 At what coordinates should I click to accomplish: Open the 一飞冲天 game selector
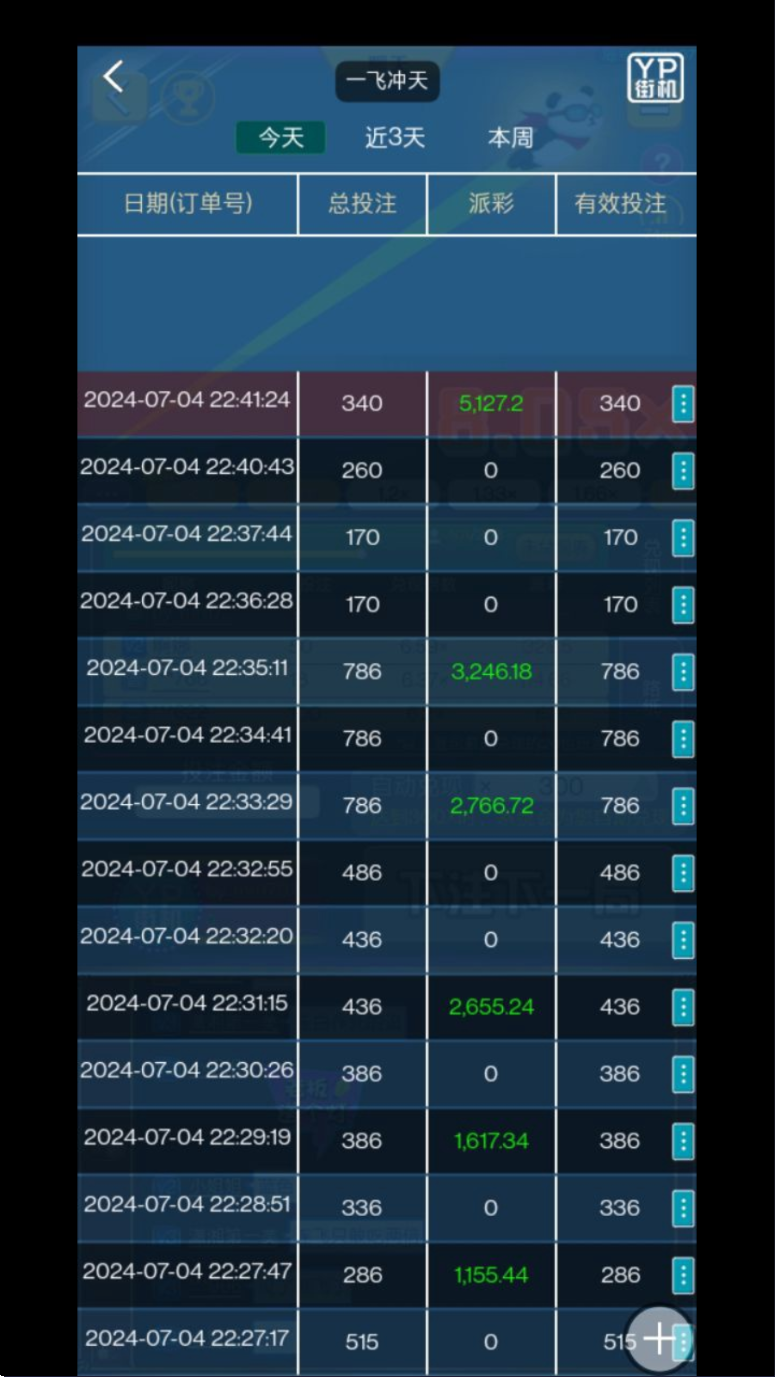pyautogui.click(x=387, y=81)
